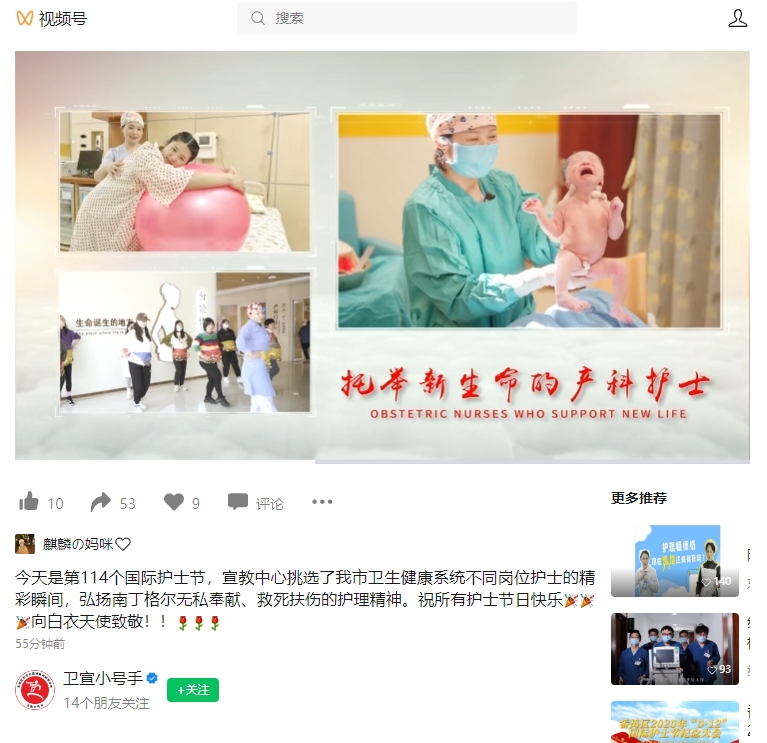The image size is (767, 743).
Task: Open 卫宣小号手 channel profile
Action: pyautogui.click(x=103, y=678)
